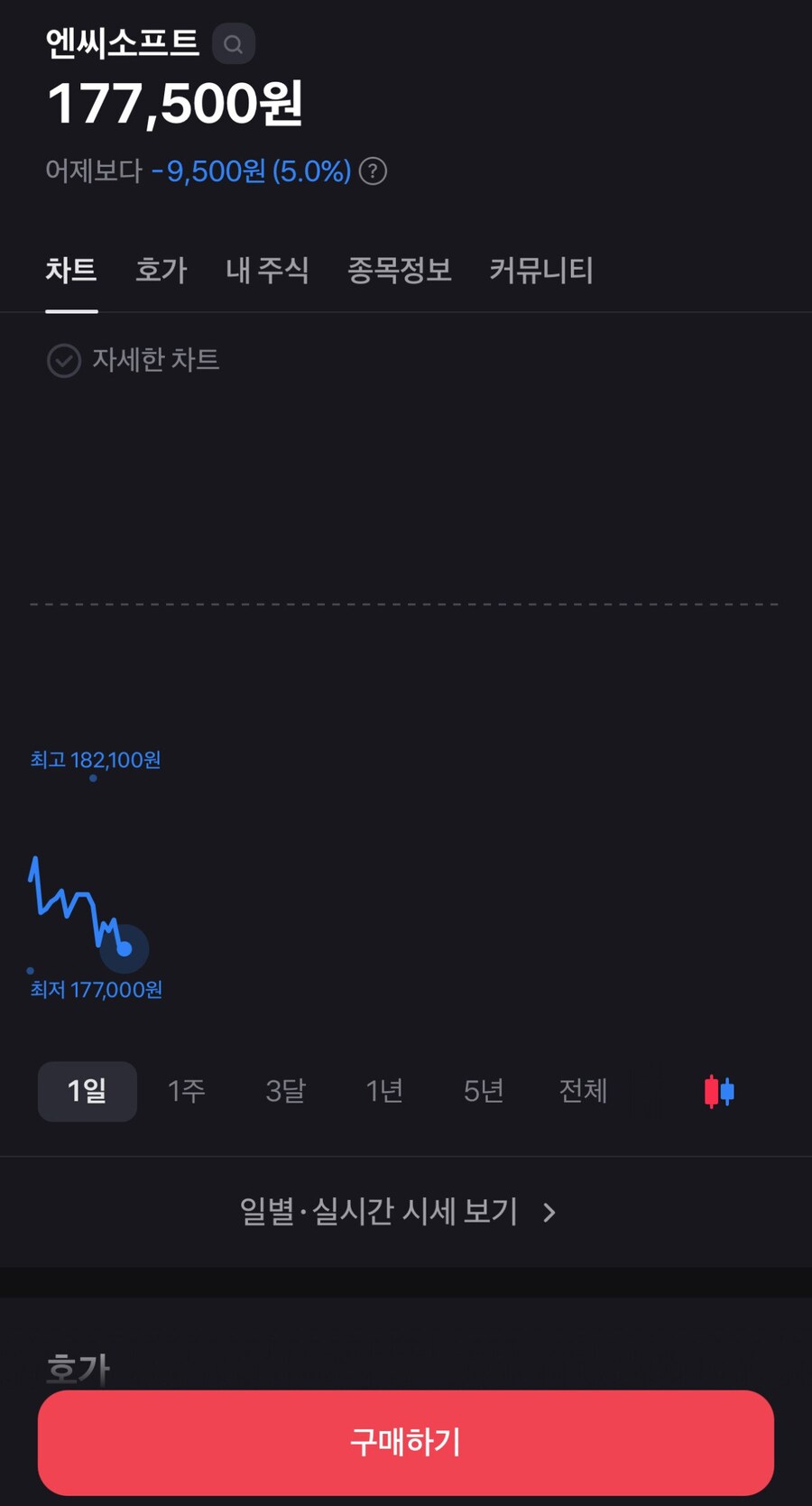Select the 3달 three-month chart range
The height and width of the screenshot is (1506, 812).
pos(285,1091)
